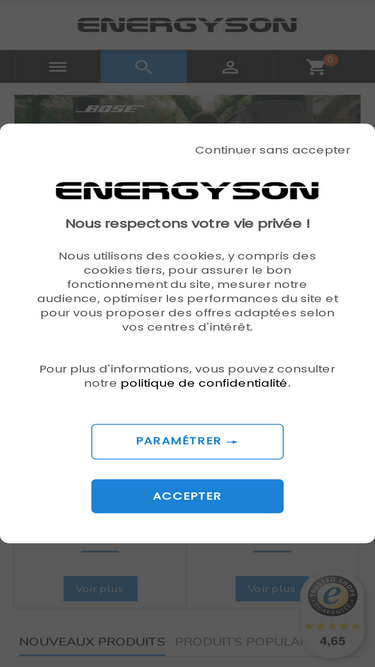
Task: Accept cookies with the Accepter button
Action: click(x=187, y=496)
